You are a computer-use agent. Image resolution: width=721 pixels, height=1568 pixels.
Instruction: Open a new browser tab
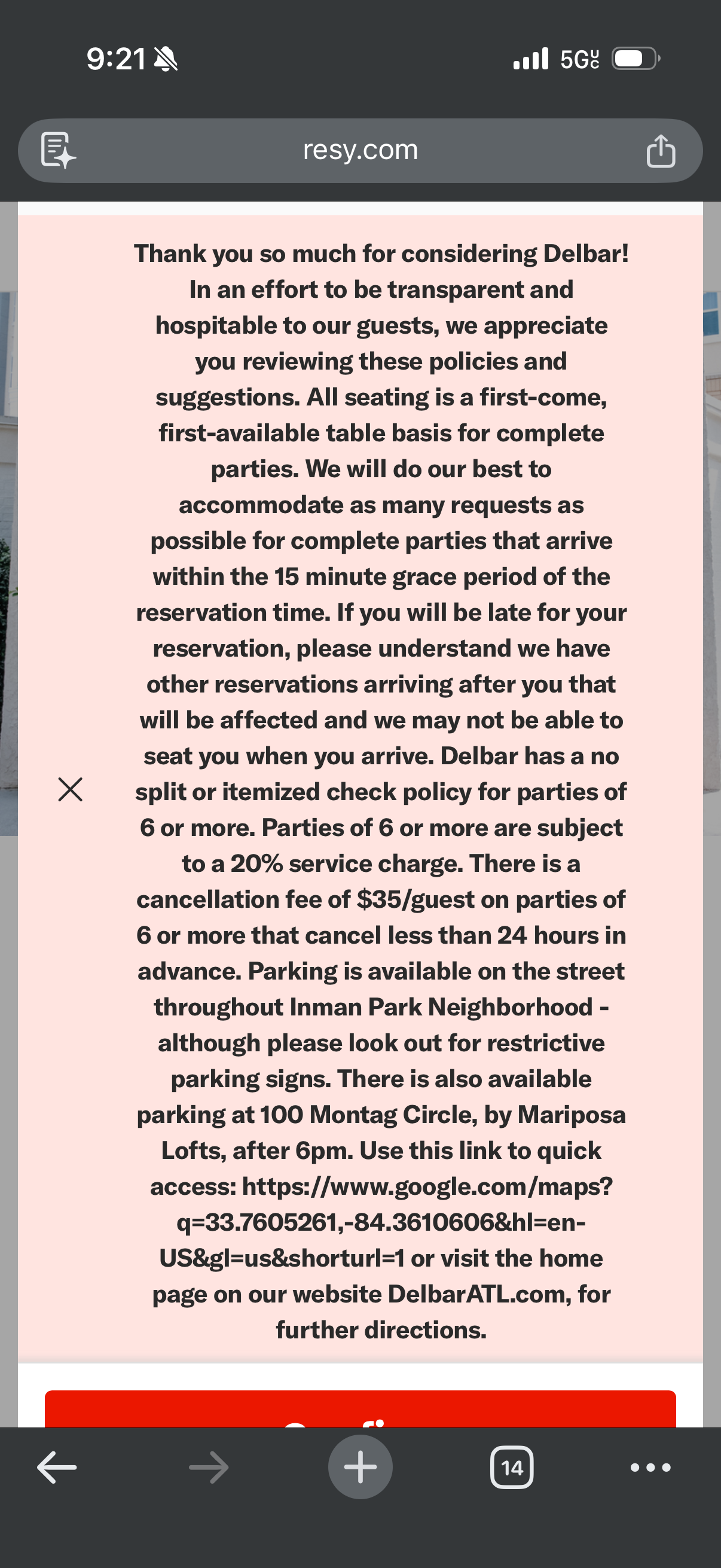point(360,1467)
